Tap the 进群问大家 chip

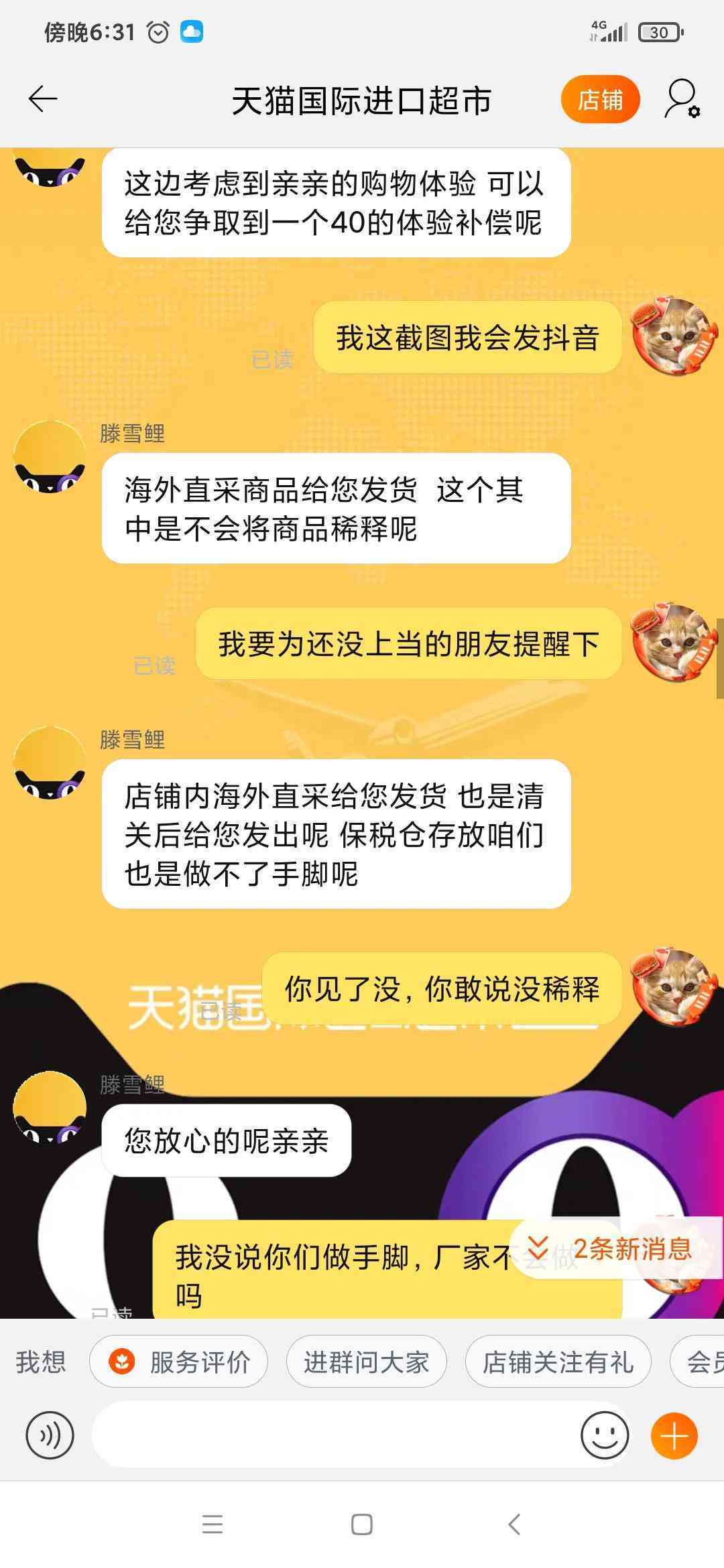click(366, 1362)
